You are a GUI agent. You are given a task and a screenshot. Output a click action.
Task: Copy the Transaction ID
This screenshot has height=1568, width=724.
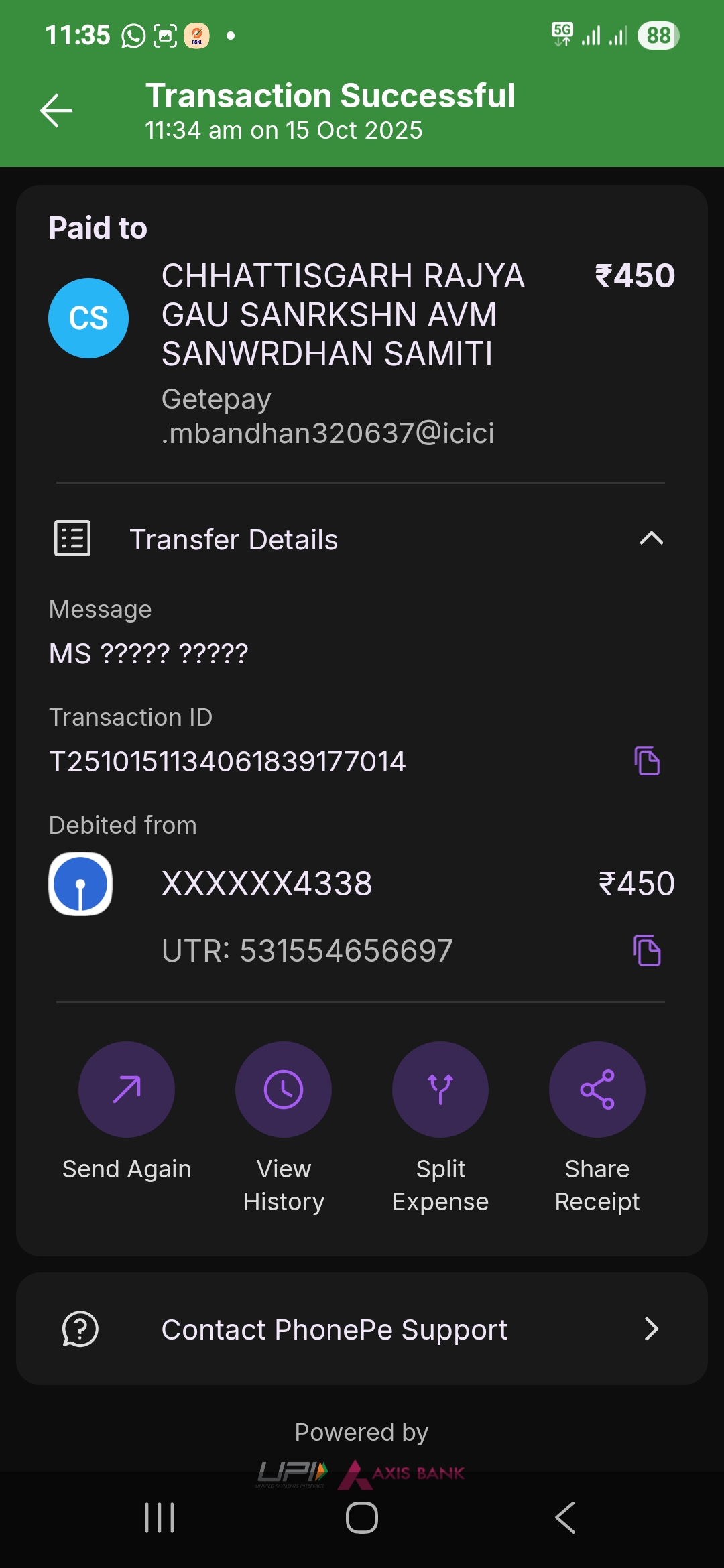pyautogui.click(x=647, y=761)
